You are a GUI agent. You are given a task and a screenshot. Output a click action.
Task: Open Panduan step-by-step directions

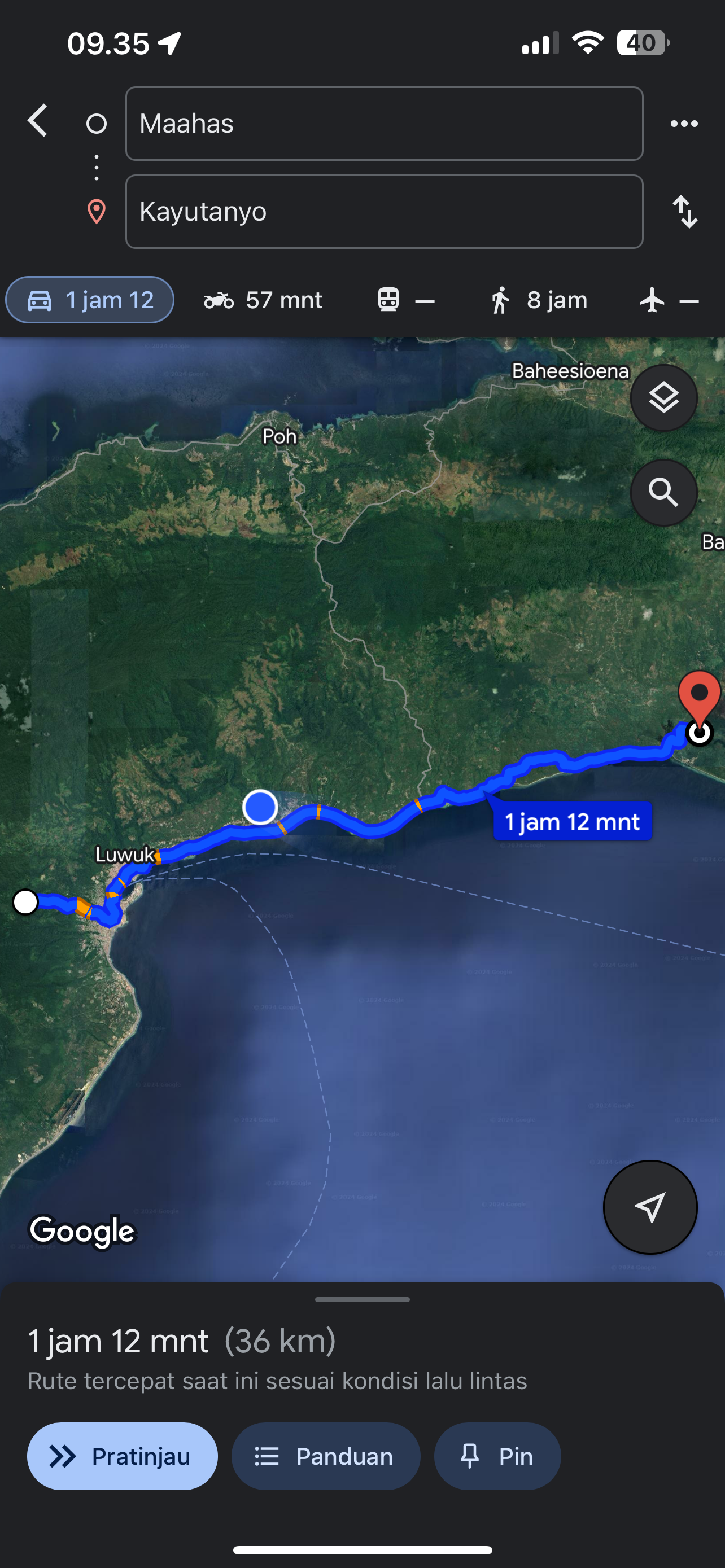pyautogui.click(x=326, y=1456)
